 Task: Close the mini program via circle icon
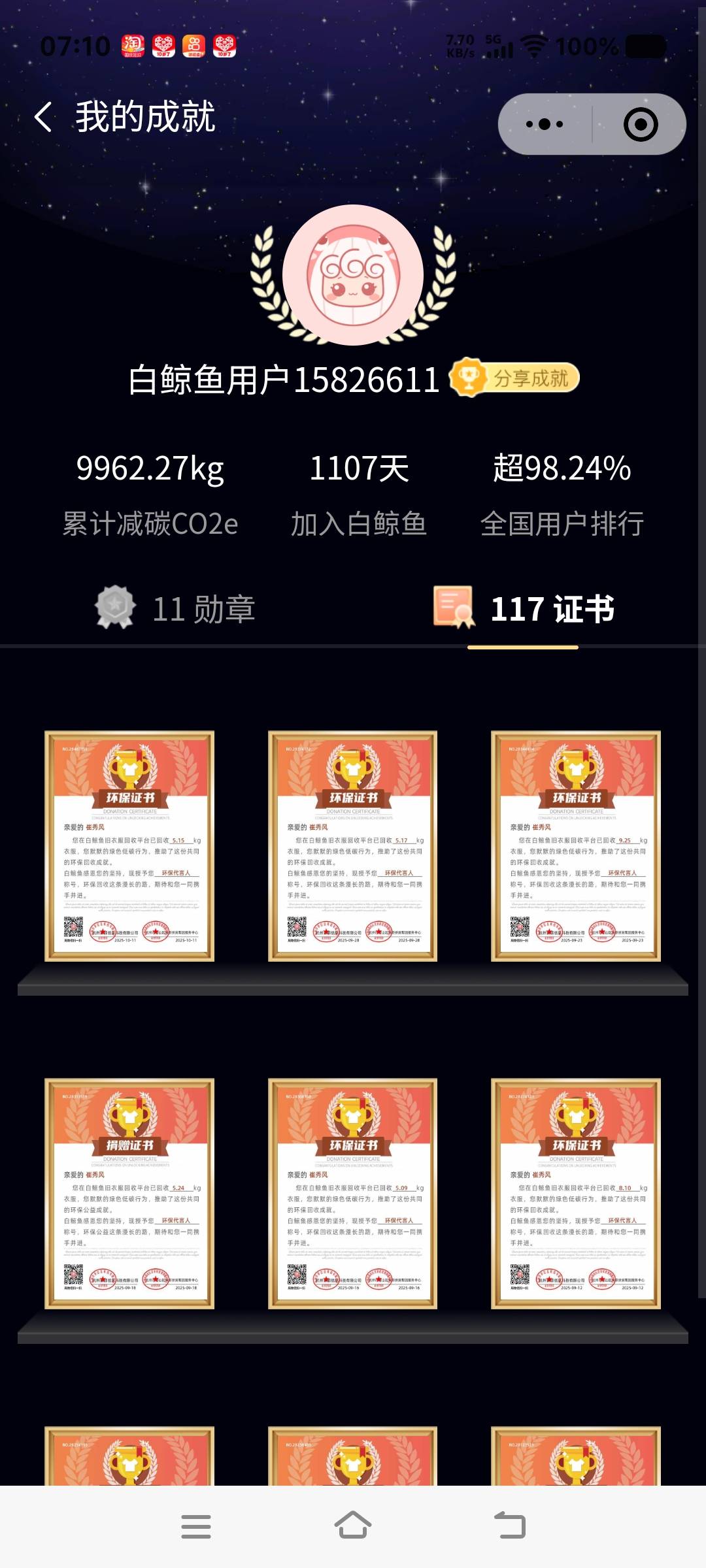coord(640,124)
